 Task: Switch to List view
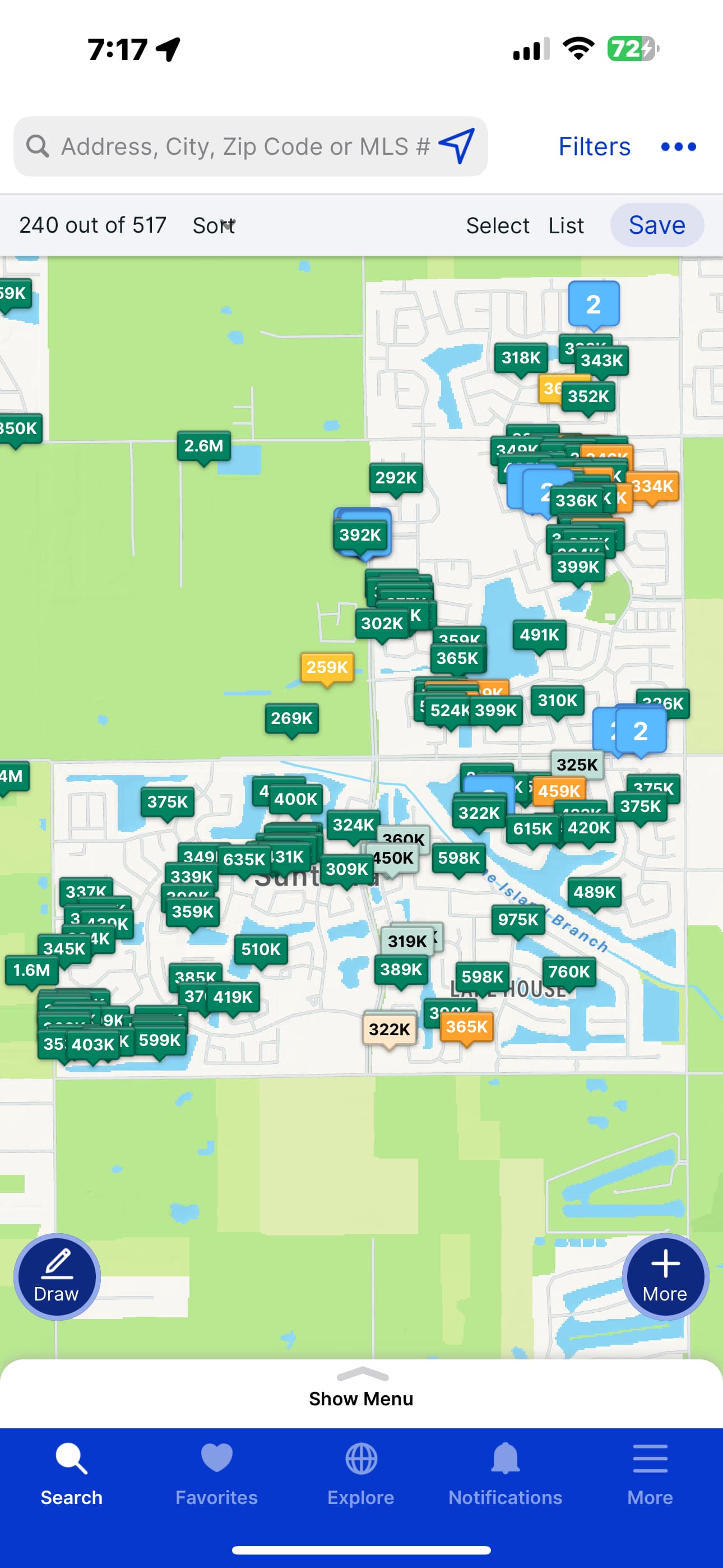(566, 225)
